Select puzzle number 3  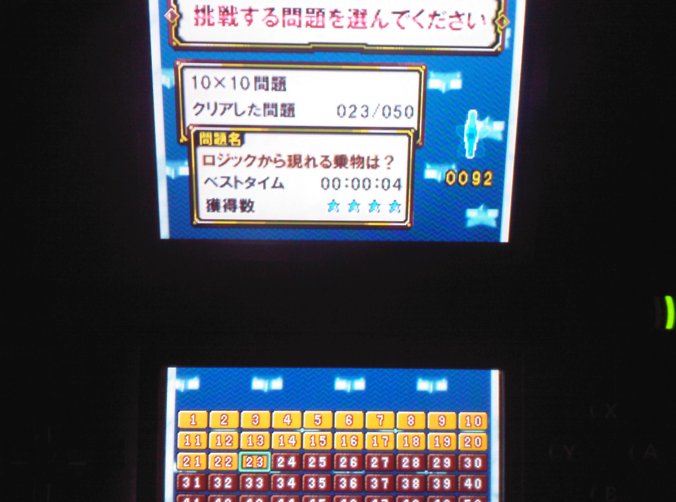pyautogui.click(x=256, y=421)
